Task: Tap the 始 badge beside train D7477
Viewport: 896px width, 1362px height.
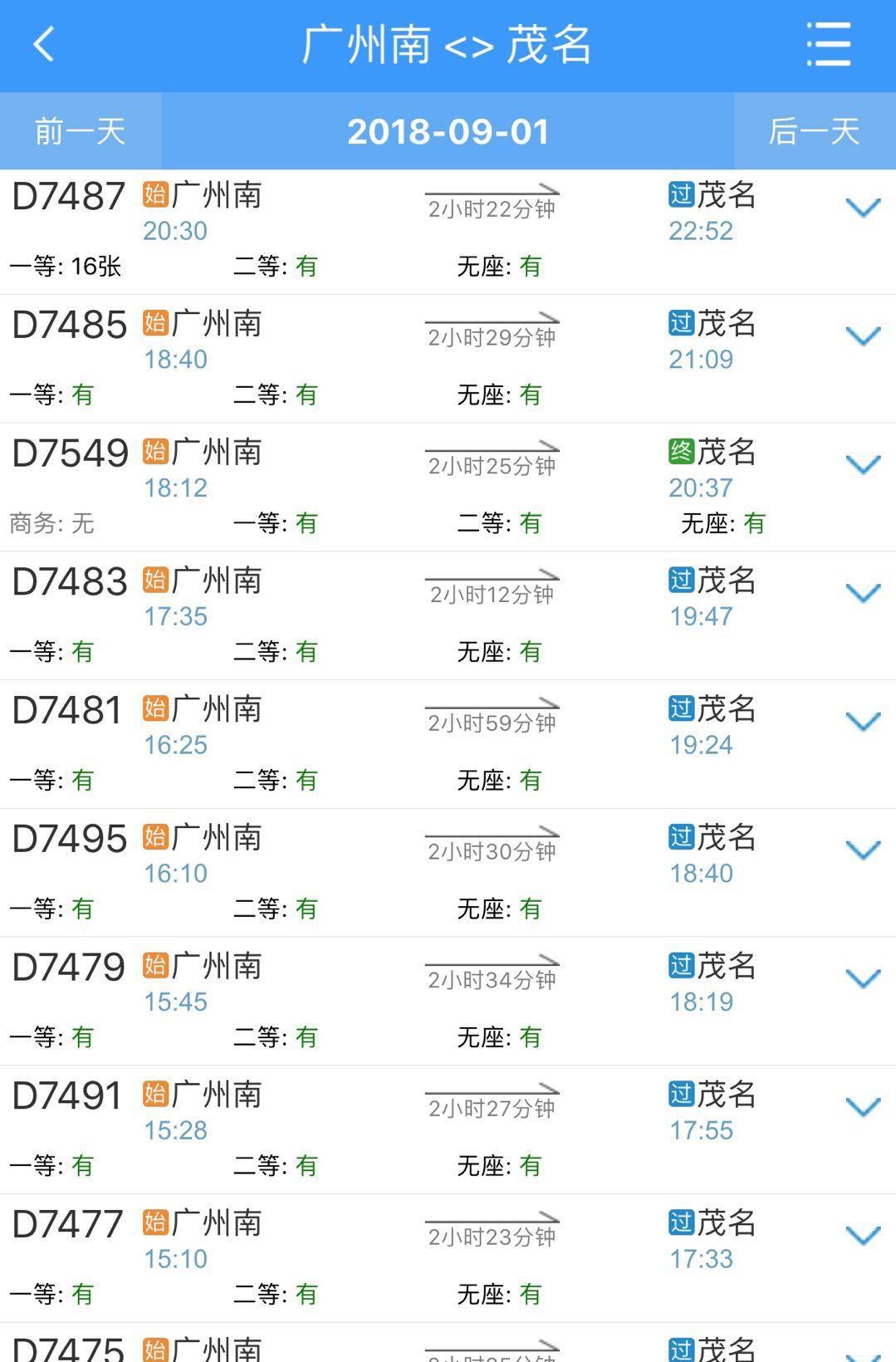Action: click(x=155, y=1220)
